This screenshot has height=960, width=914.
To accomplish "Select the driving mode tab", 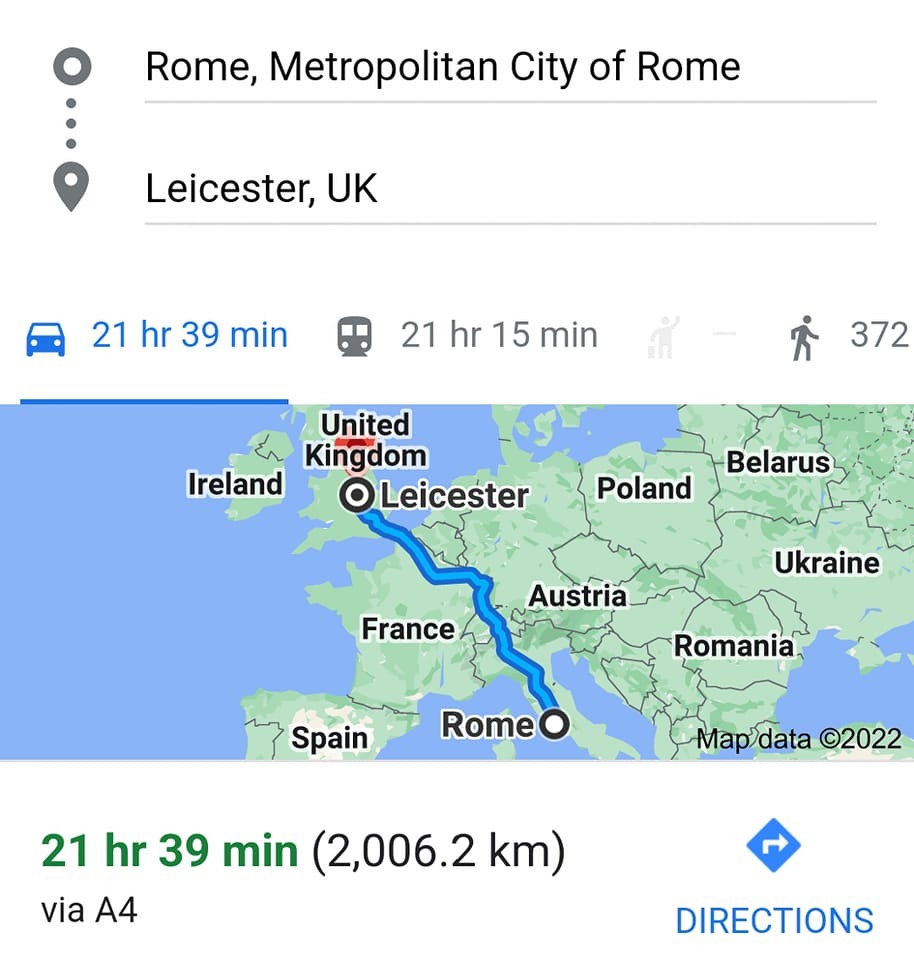I will [x=155, y=337].
